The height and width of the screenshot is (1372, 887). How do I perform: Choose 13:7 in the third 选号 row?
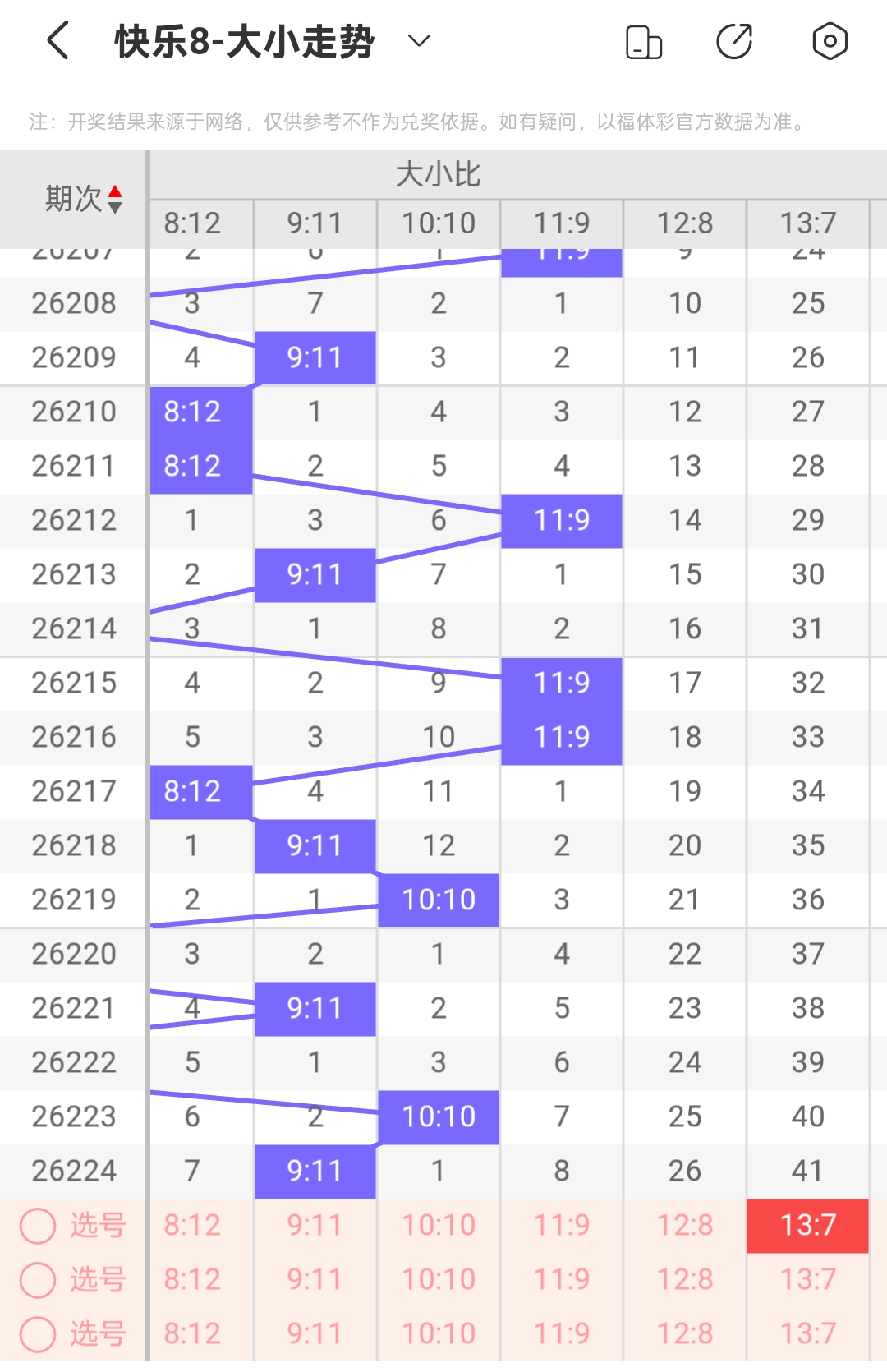click(x=807, y=1333)
